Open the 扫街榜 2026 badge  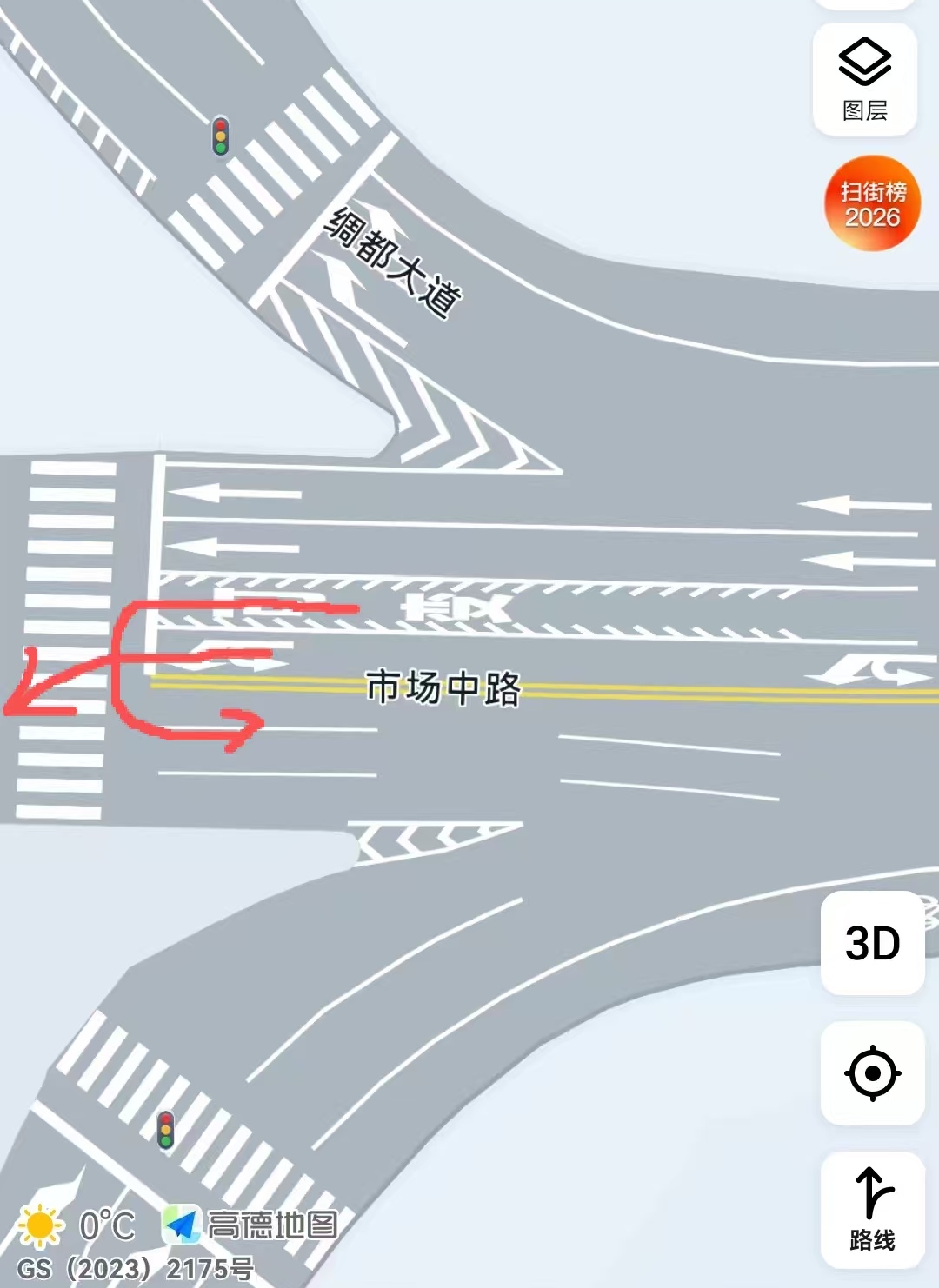tap(872, 203)
